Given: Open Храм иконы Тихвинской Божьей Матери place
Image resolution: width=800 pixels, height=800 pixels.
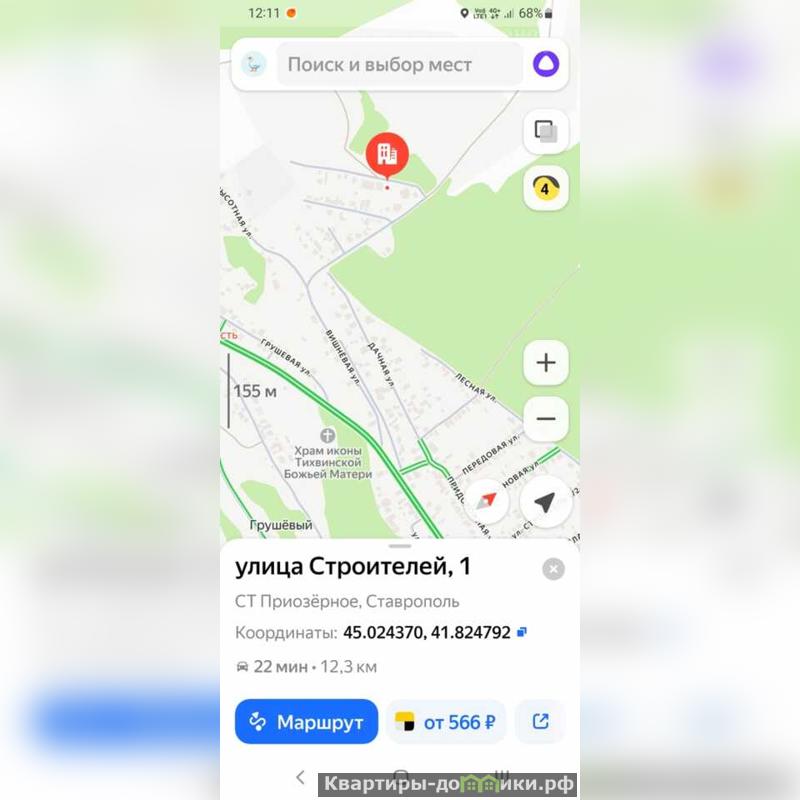Looking at the screenshot, I should tap(328, 436).
